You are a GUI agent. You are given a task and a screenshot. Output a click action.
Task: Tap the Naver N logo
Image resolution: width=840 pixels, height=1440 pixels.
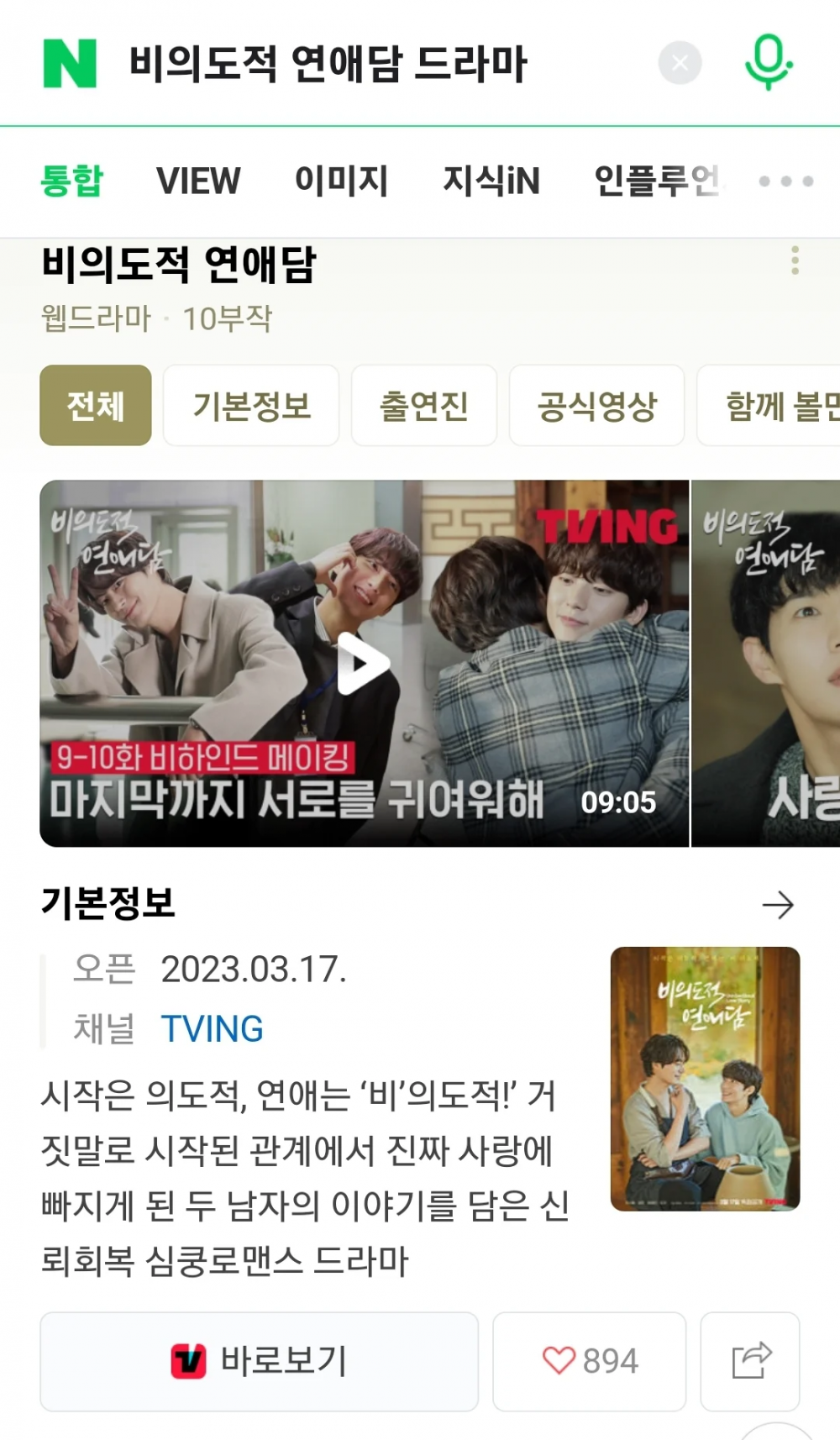70,63
